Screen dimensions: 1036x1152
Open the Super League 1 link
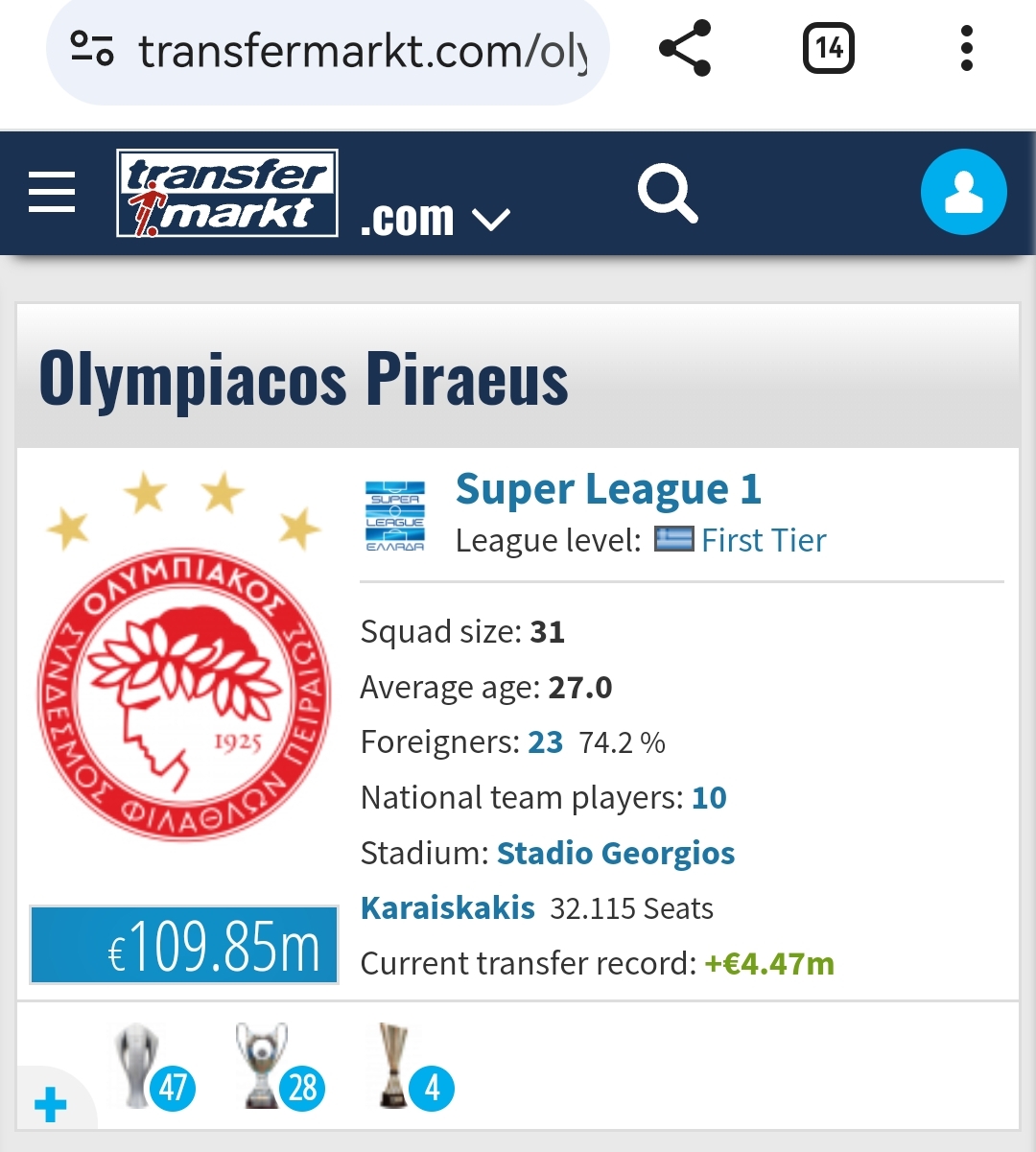pos(608,489)
